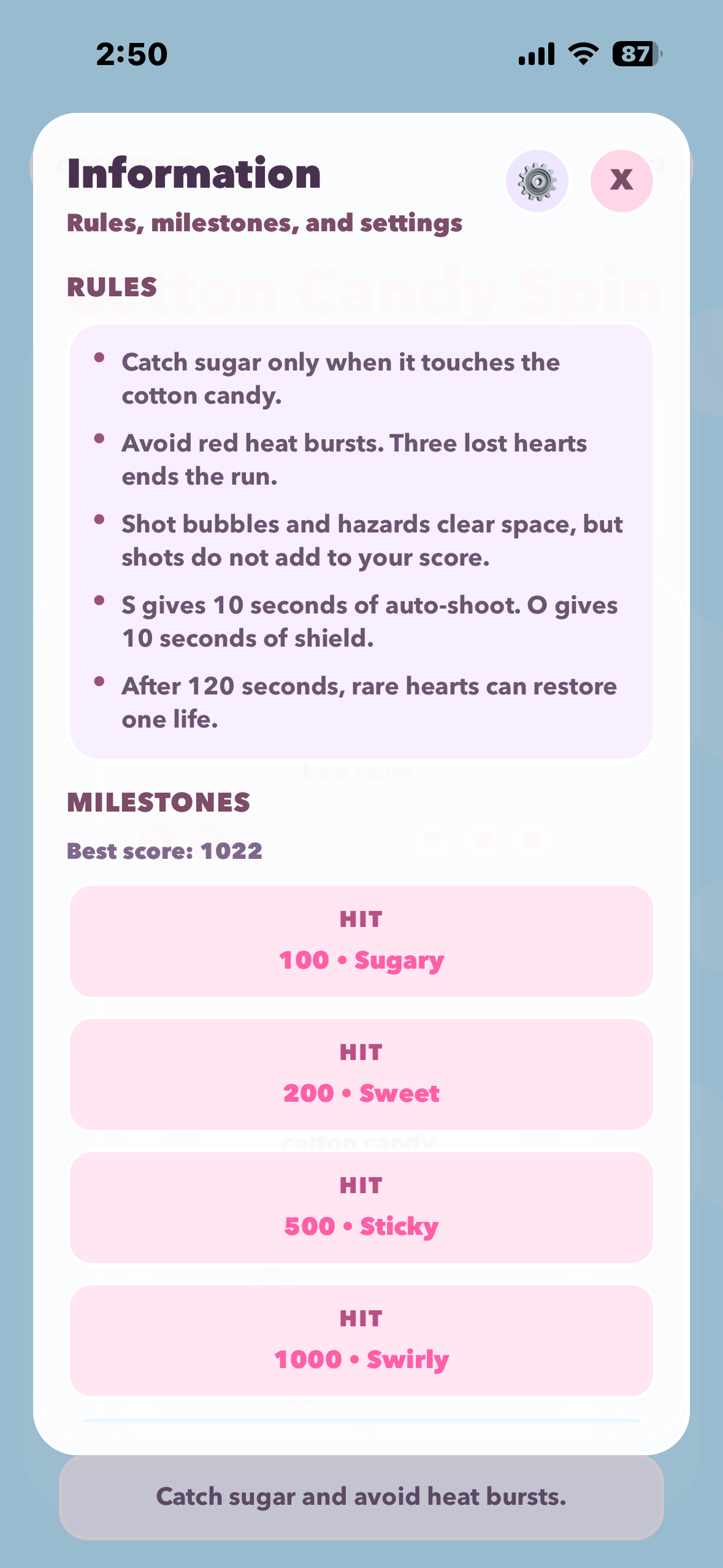
Task: Click the banner reading Catch sugar and avoid heat bursts
Action: click(x=361, y=1497)
